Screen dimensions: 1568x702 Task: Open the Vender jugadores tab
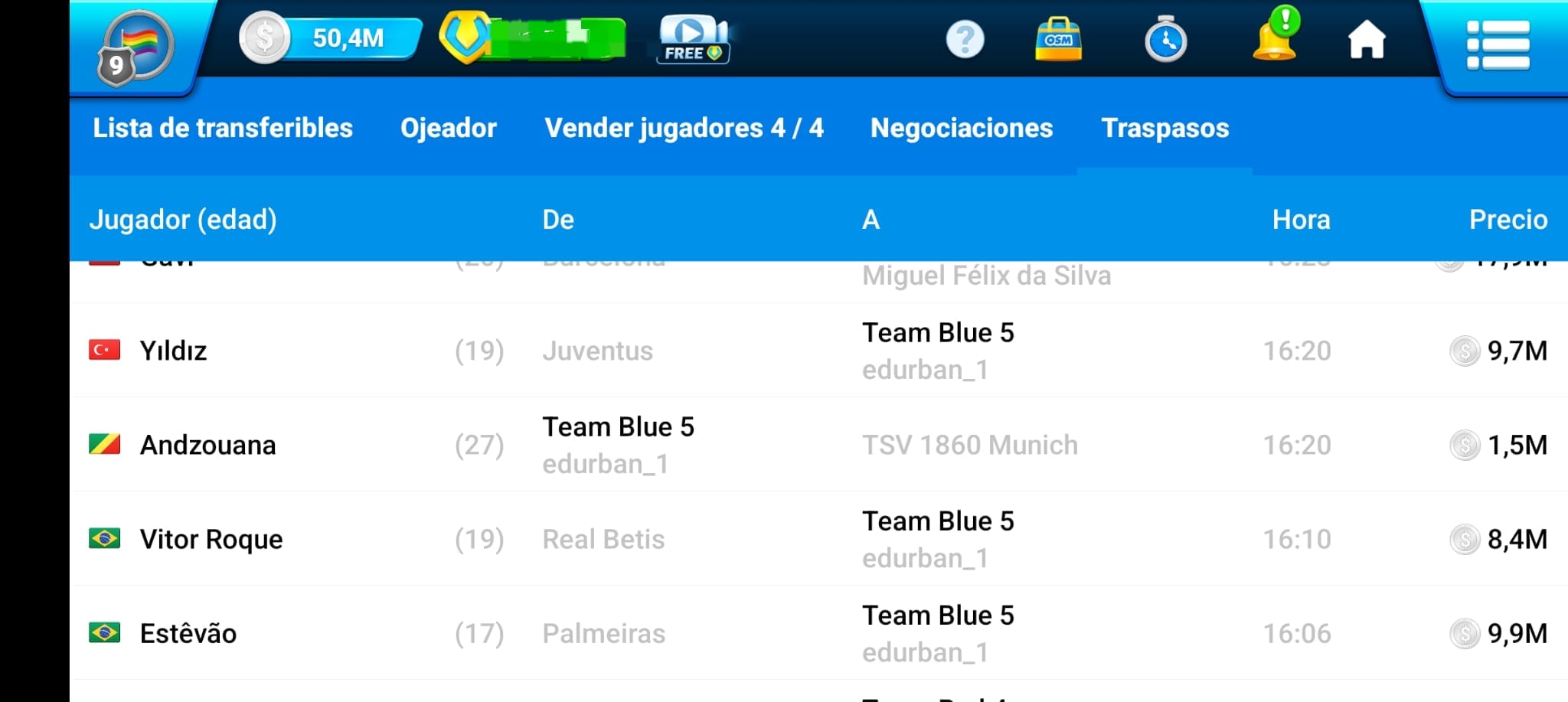pyautogui.click(x=684, y=128)
